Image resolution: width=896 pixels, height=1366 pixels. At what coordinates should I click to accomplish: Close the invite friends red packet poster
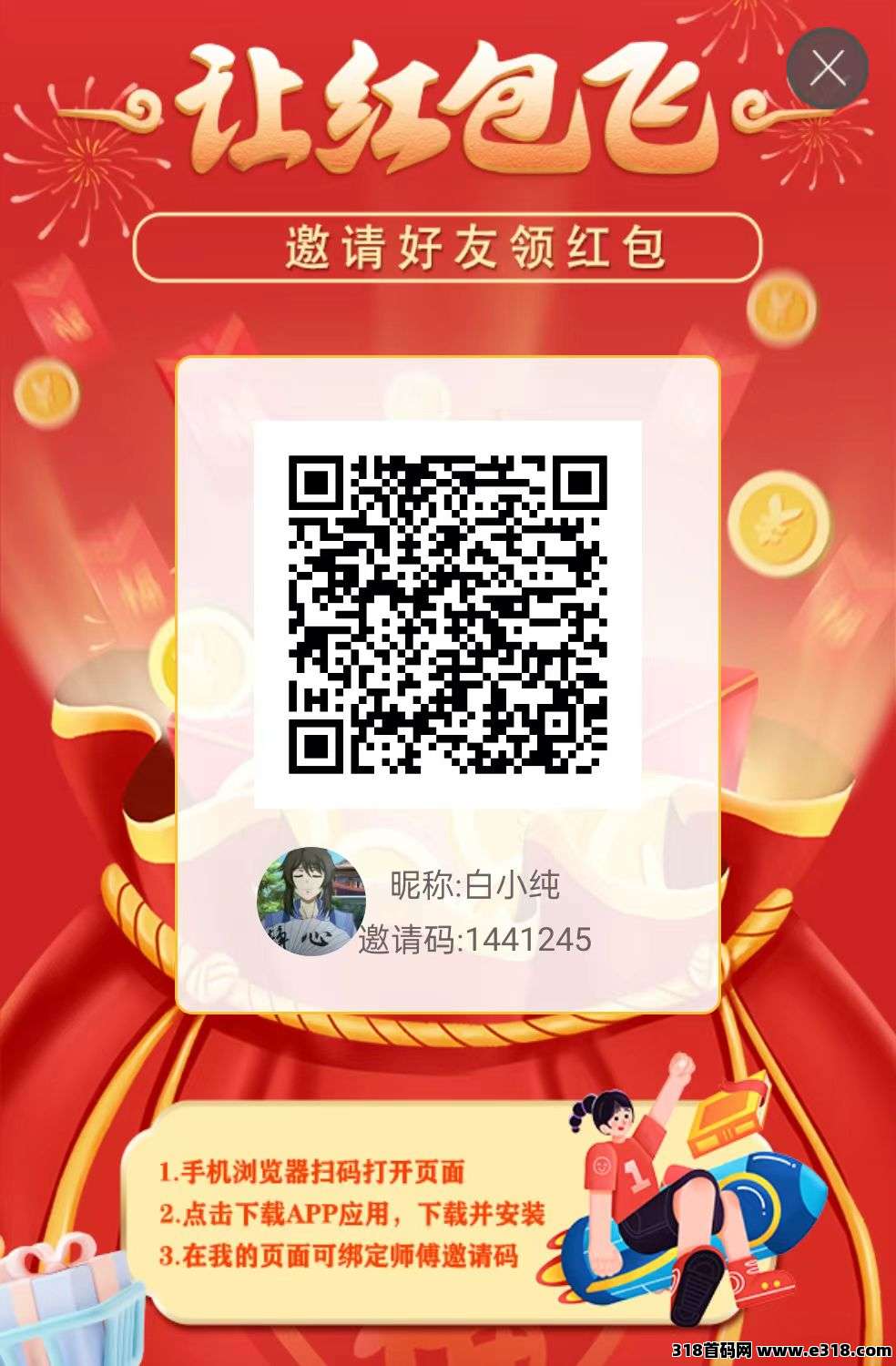point(827,68)
